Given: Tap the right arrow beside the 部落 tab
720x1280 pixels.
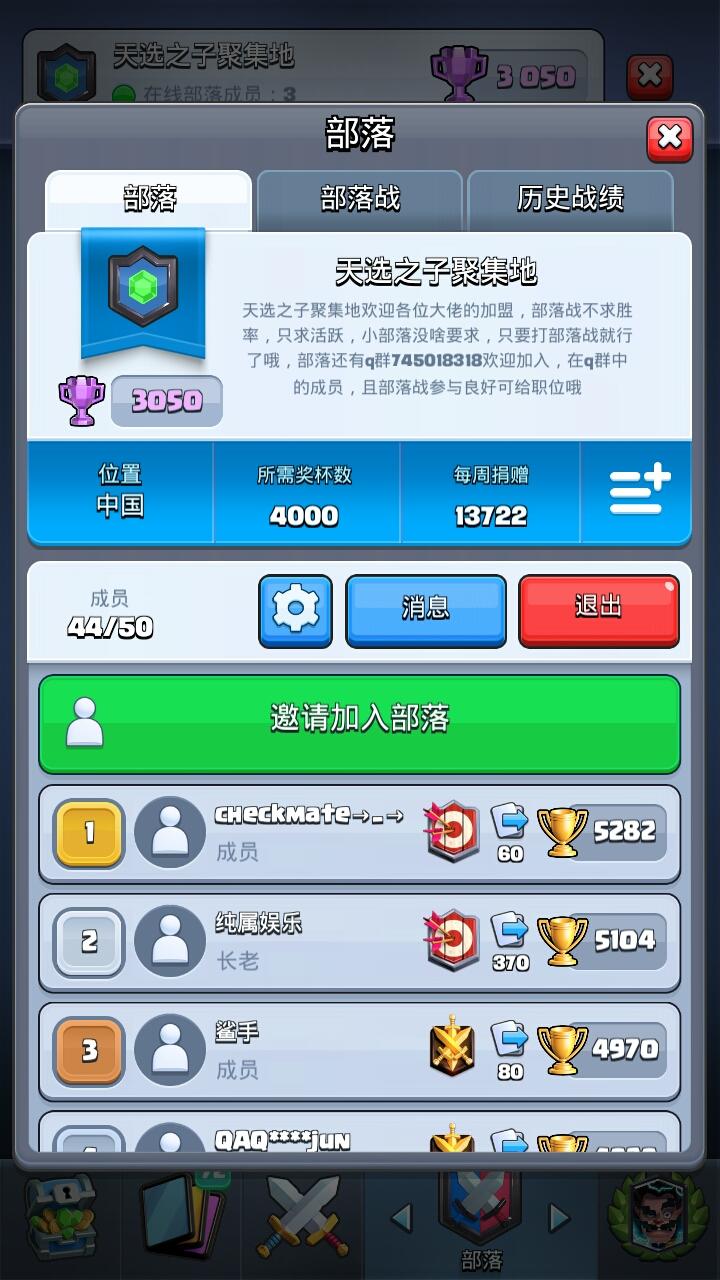Looking at the screenshot, I should (559, 1217).
